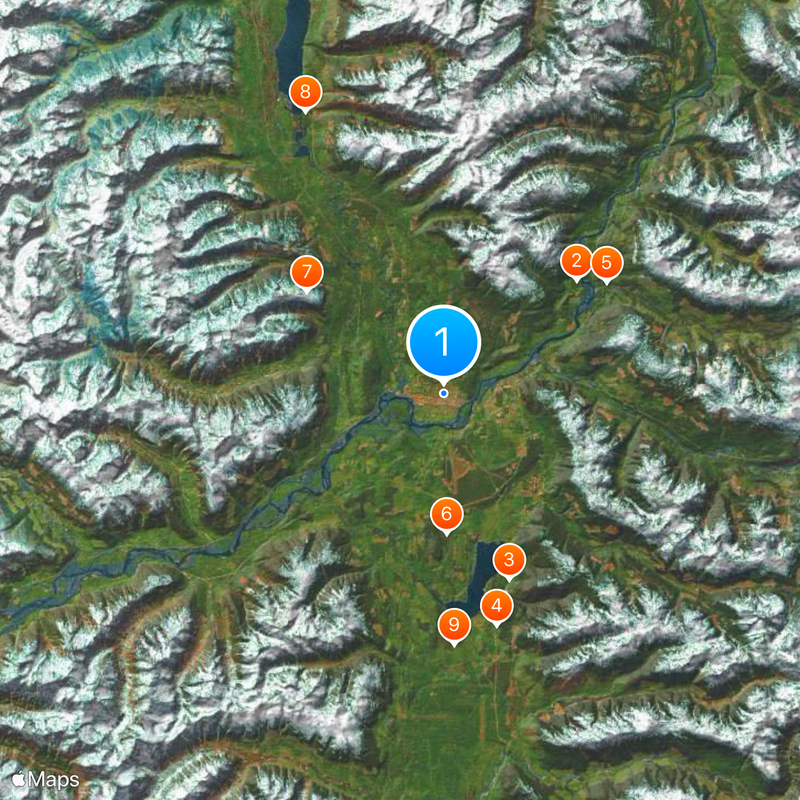This screenshot has height=800, width=800.
Task: Open the pin numbered 6
Action: [x=446, y=515]
